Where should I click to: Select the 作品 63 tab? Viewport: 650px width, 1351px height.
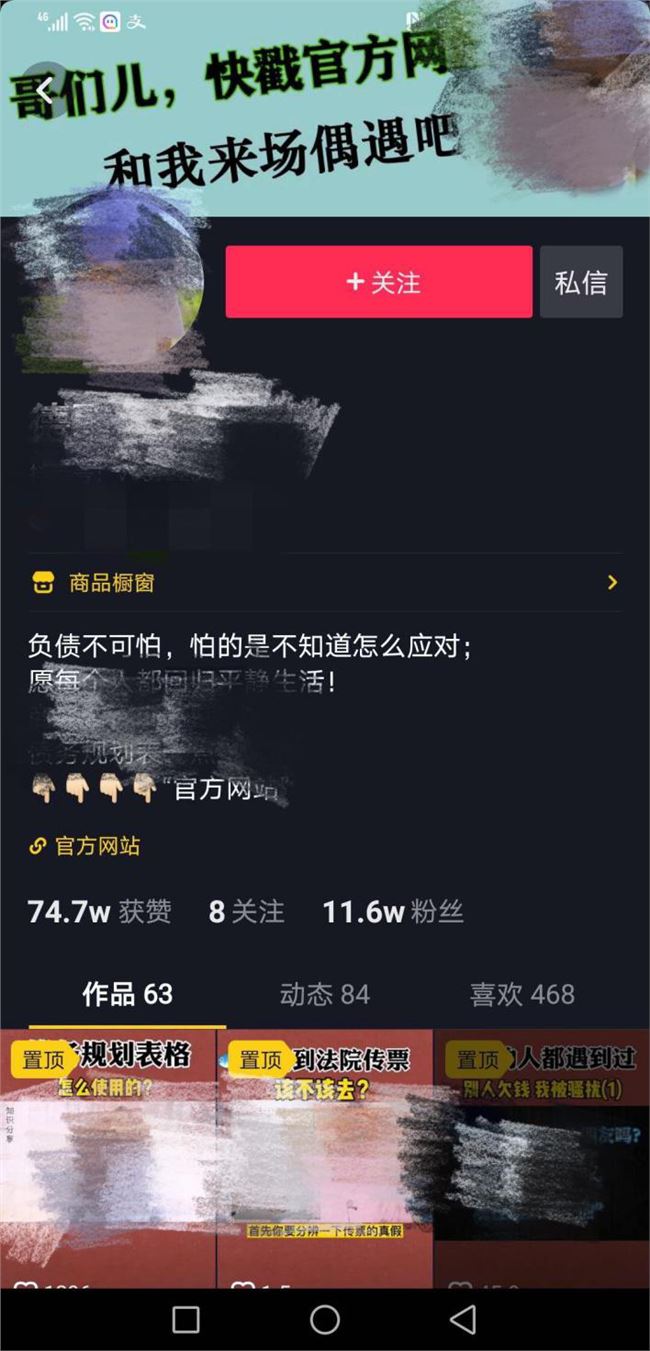[x=127, y=994]
